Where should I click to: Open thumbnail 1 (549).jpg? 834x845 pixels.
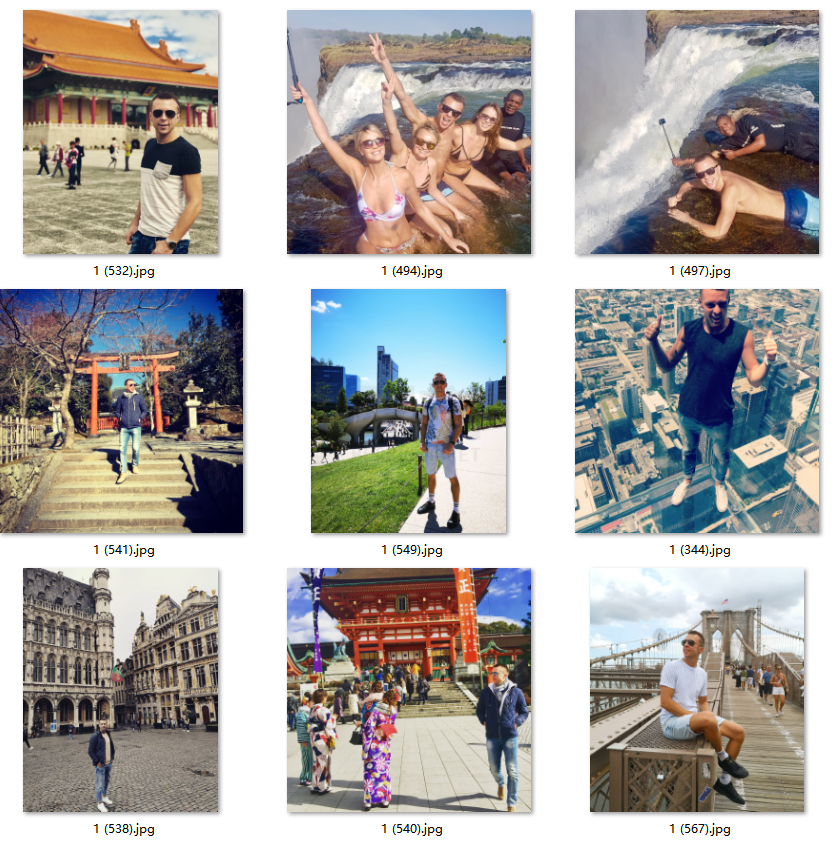point(408,411)
